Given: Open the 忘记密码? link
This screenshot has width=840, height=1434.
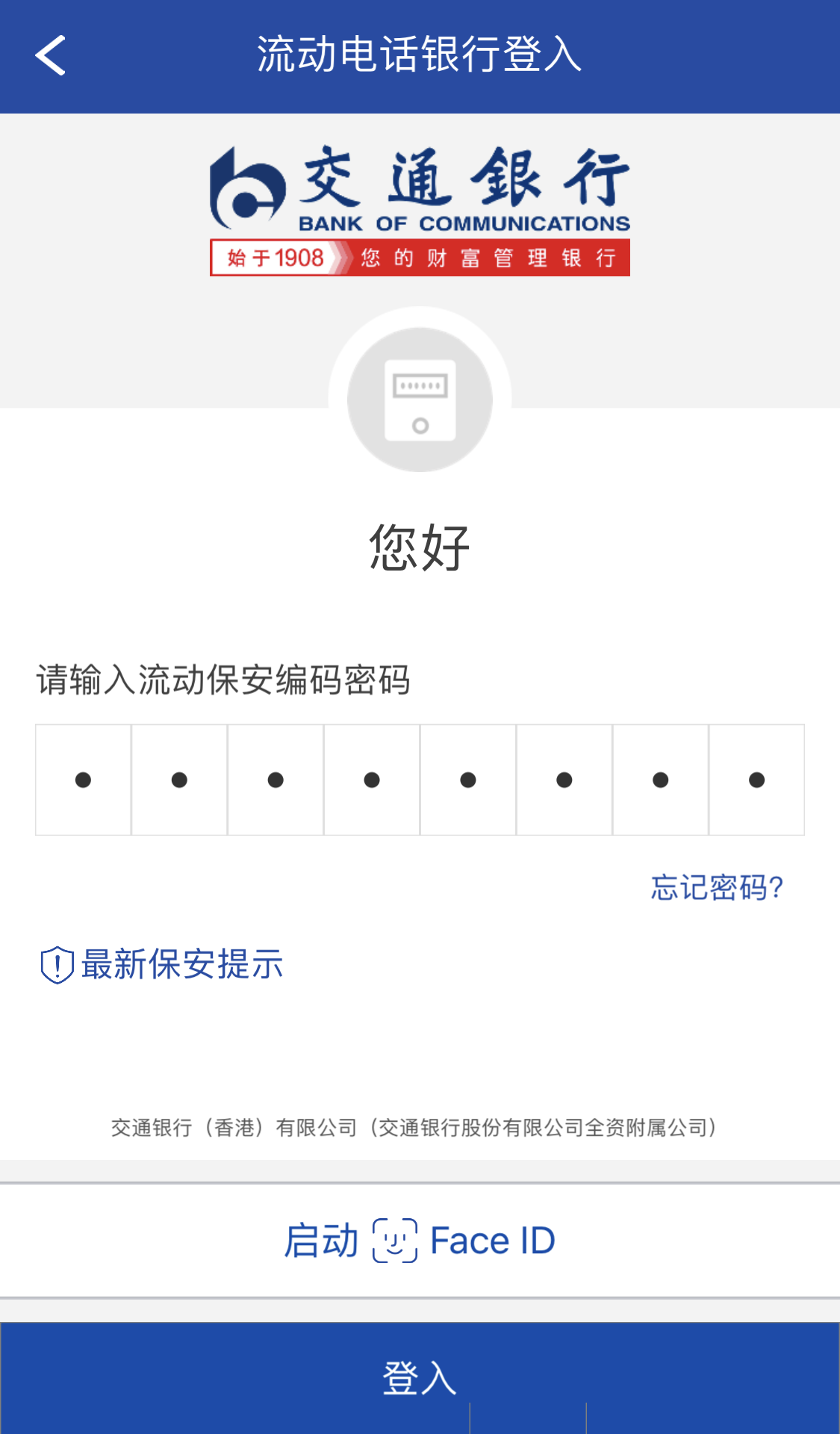Looking at the screenshot, I should 716,887.
